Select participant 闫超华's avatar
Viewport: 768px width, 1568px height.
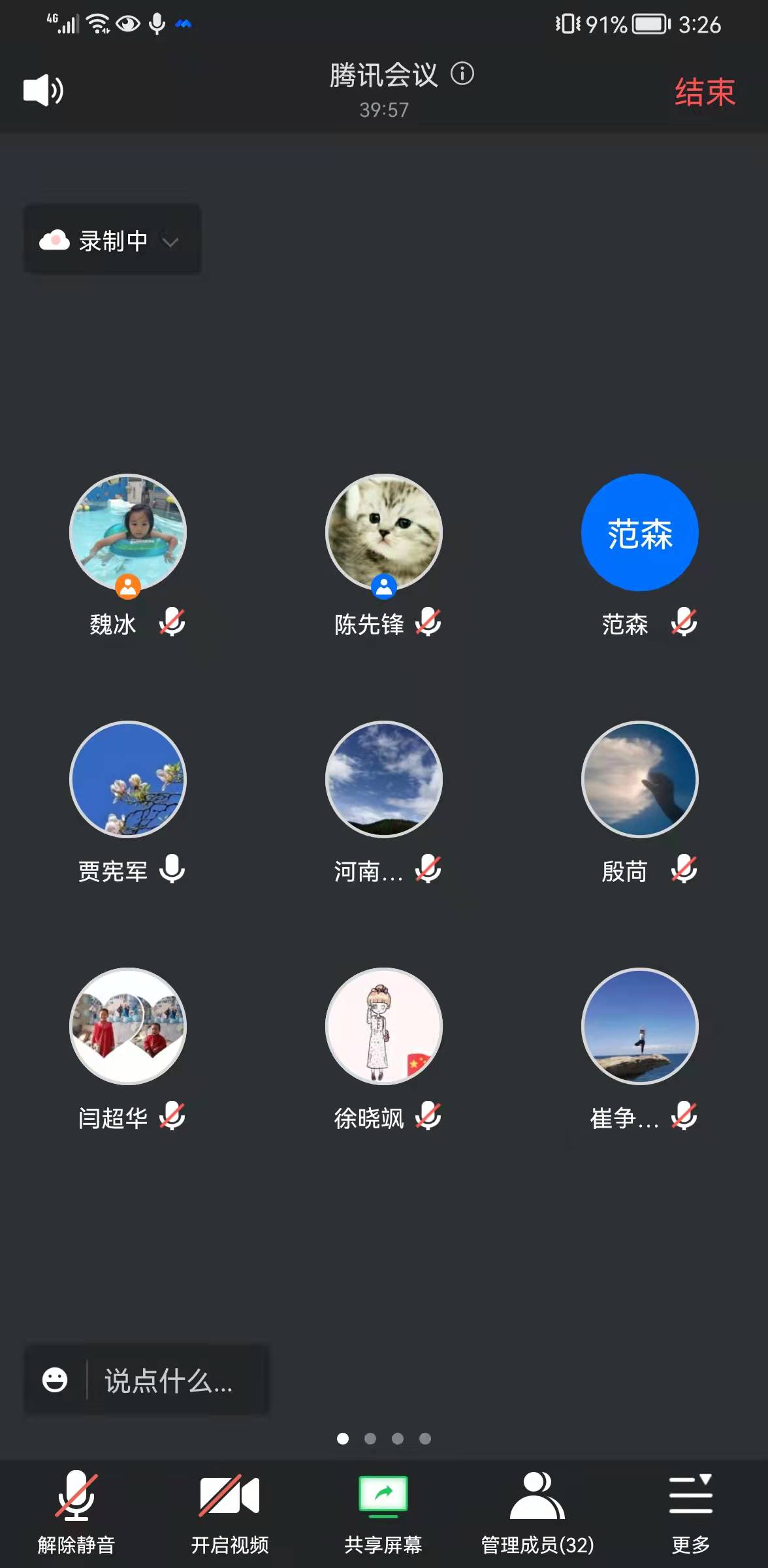point(128,1026)
